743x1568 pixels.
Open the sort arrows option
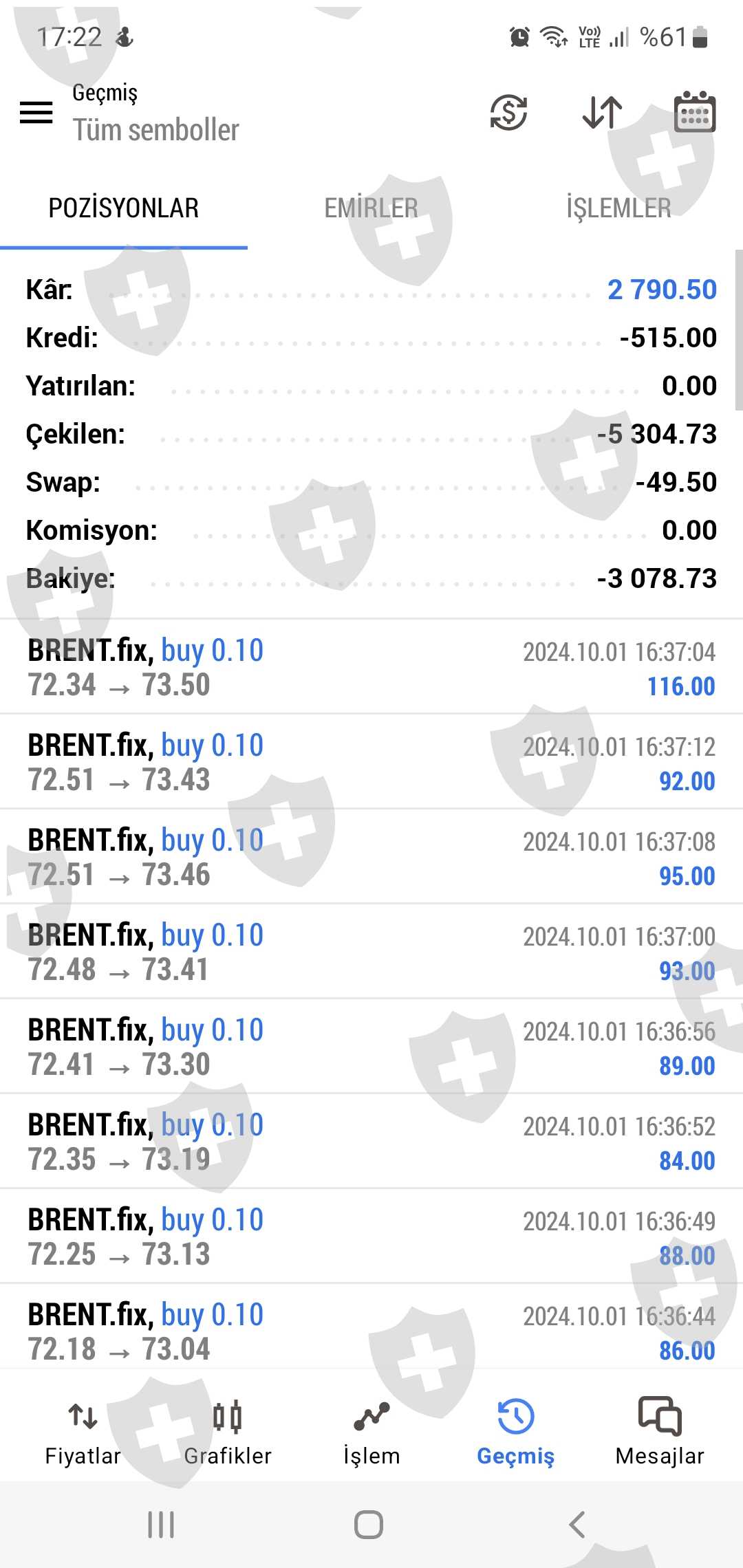click(x=602, y=112)
